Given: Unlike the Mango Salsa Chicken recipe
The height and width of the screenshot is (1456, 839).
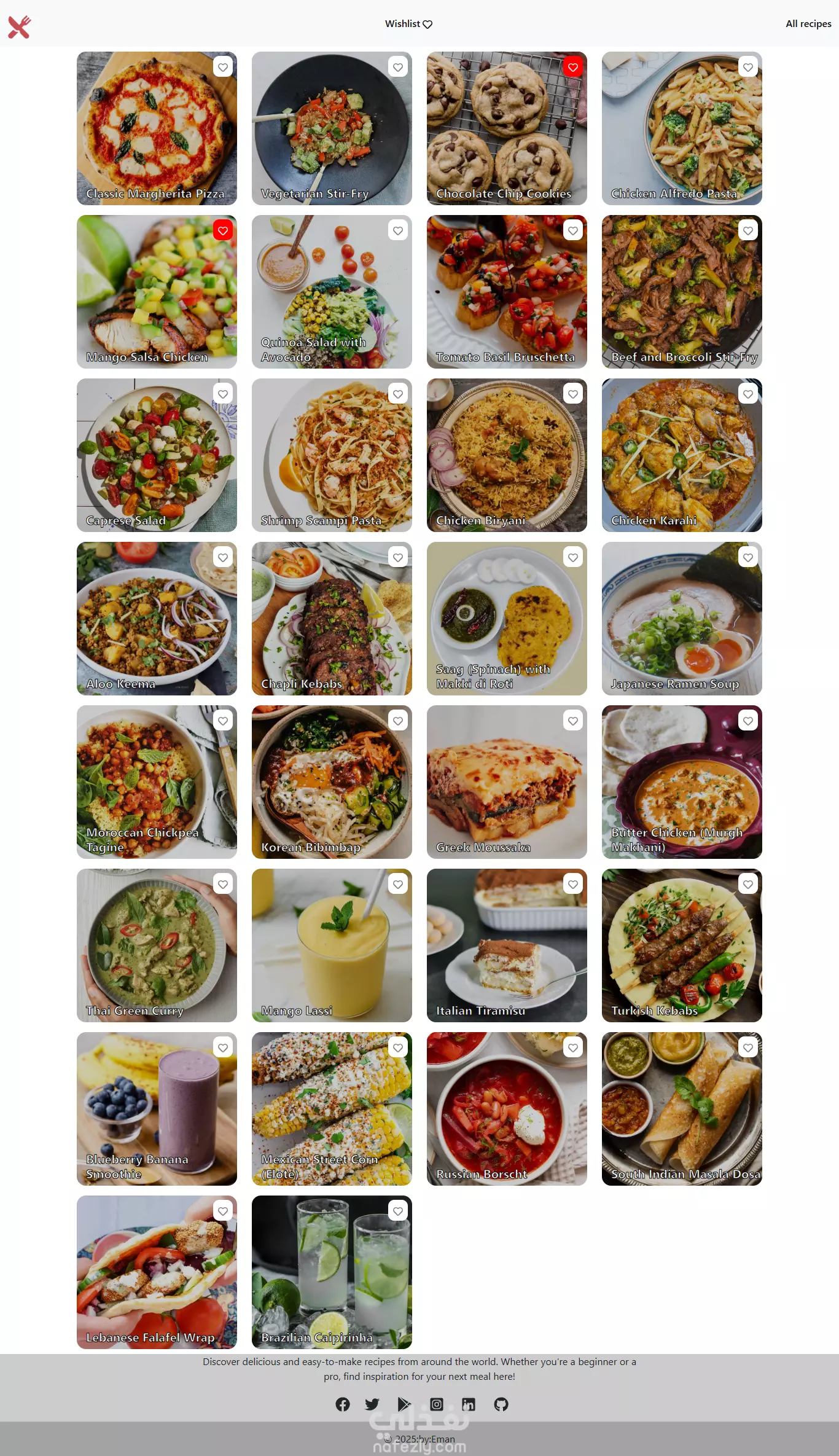Looking at the screenshot, I should pyautogui.click(x=223, y=231).
